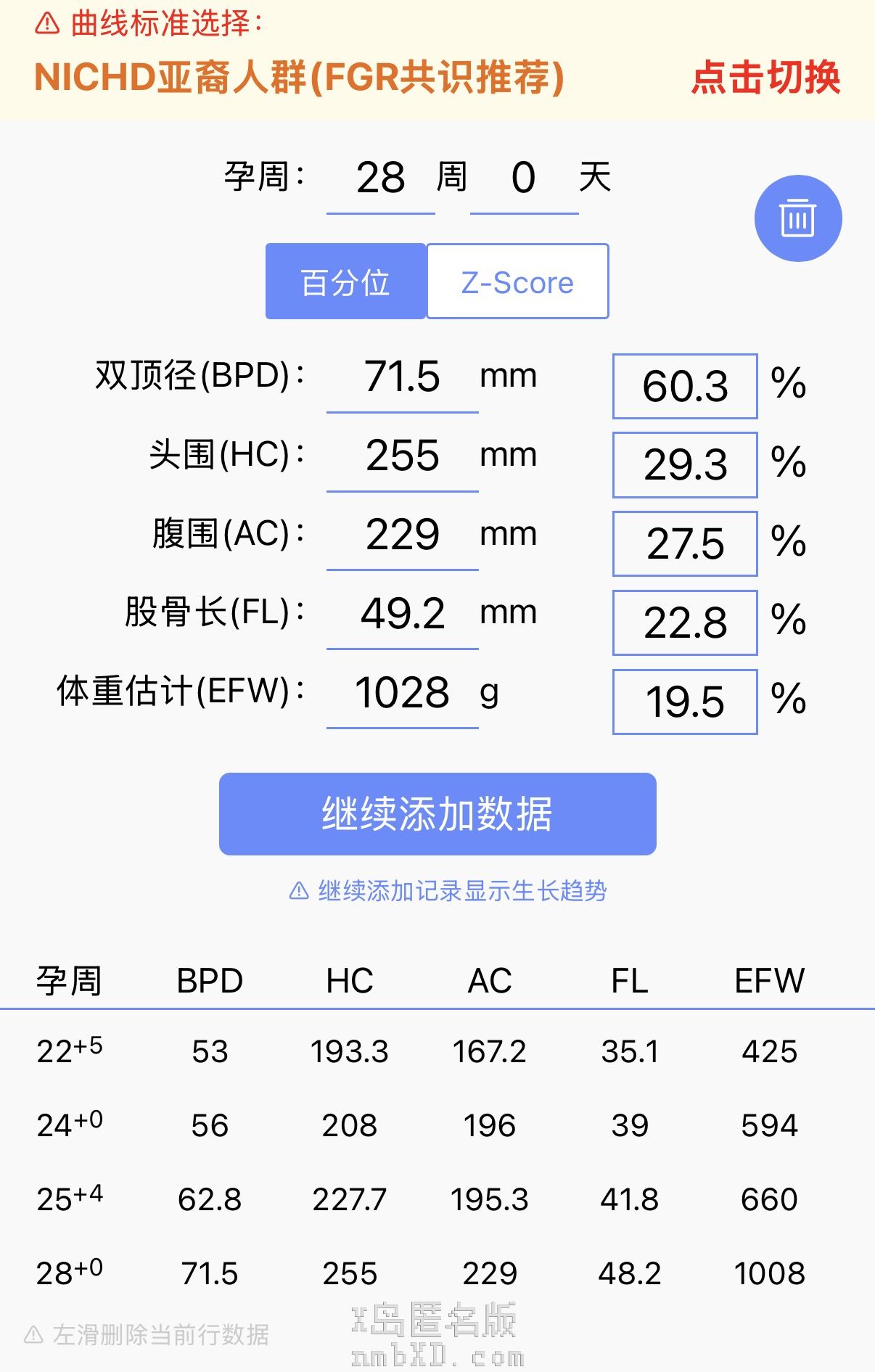The width and height of the screenshot is (875, 1372).
Task: Edit the 股骨长(FL) value field
Action: pyautogui.click(x=402, y=614)
